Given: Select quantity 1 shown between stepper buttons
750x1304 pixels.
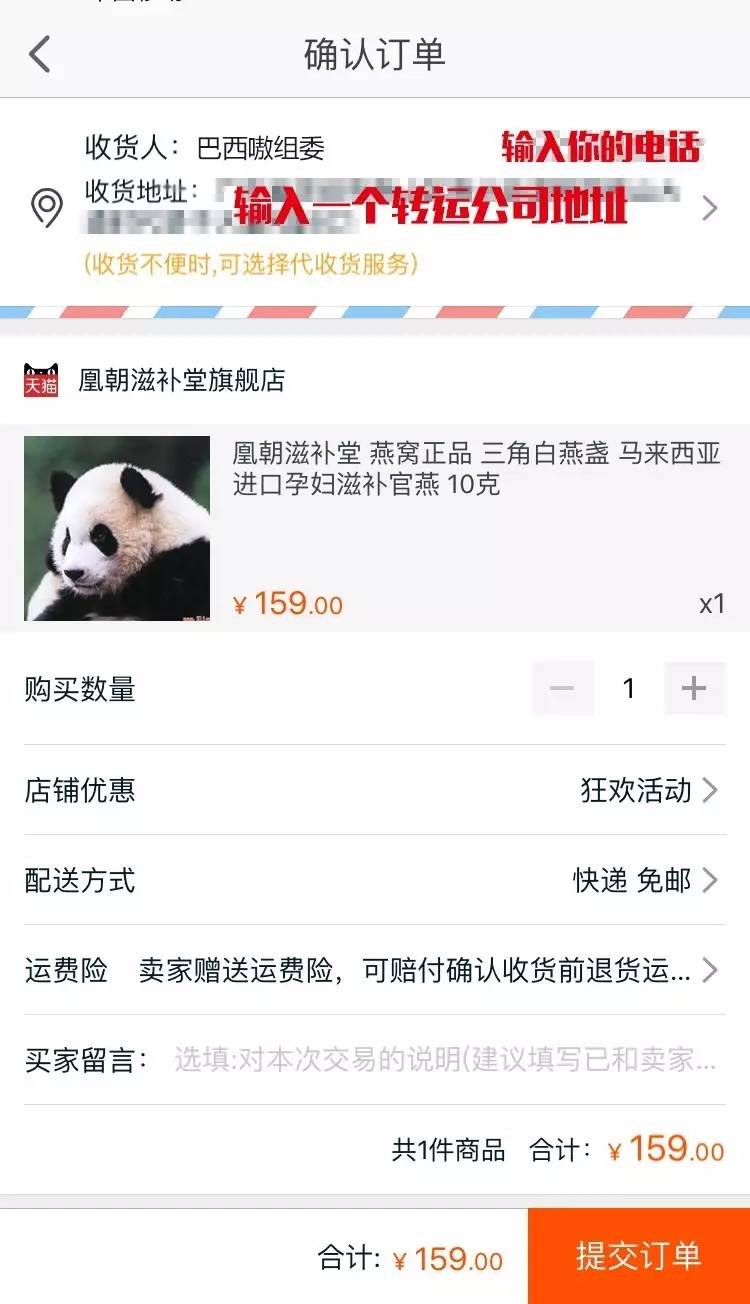Looking at the screenshot, I should coord(630,688).
